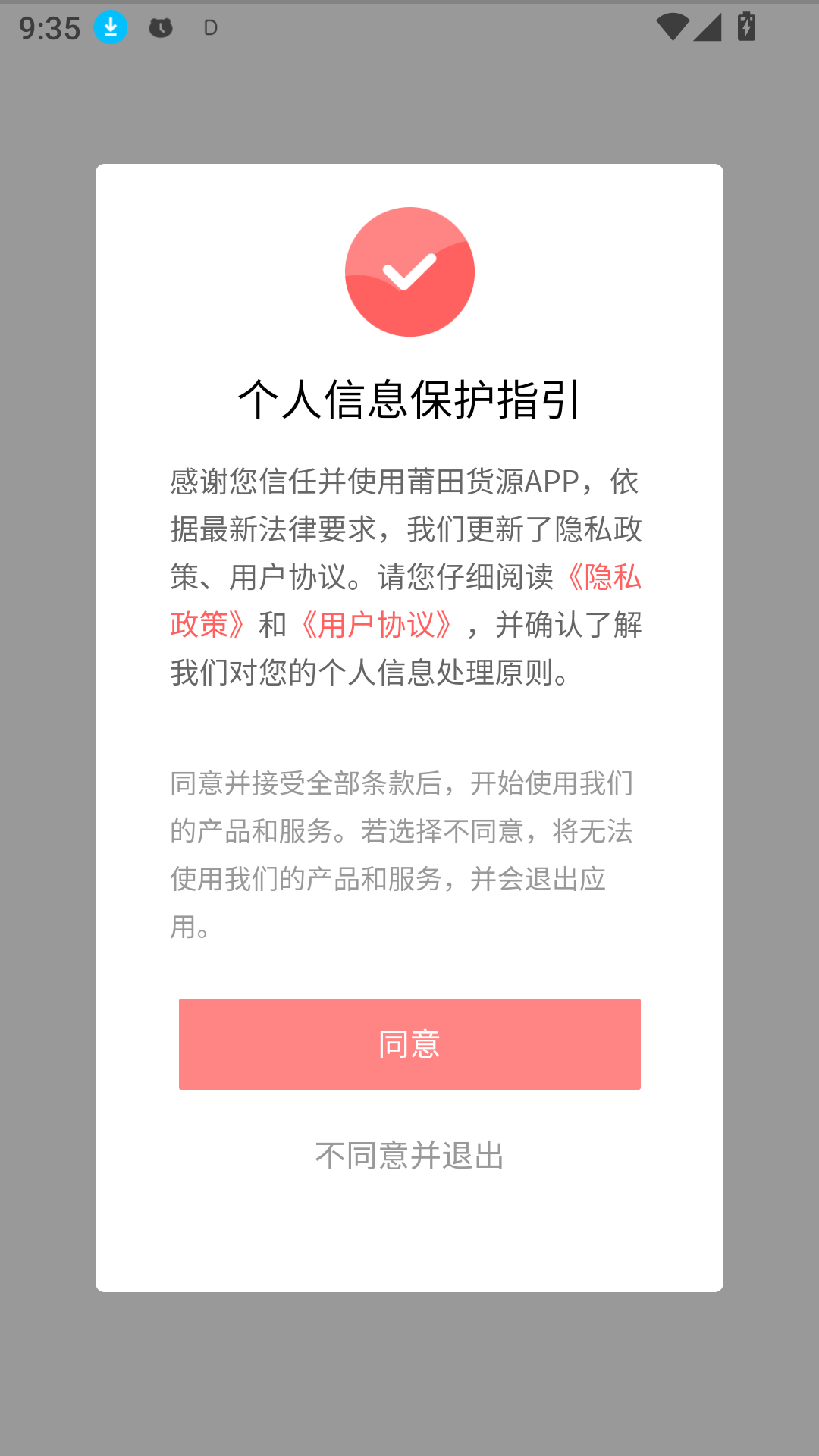Image resolution: width=819 pixels, height=1456 pixels.
Task: Choose 不同意并退出 to decline and exit
Action: pyautogui.click(x=409, y=1156)
